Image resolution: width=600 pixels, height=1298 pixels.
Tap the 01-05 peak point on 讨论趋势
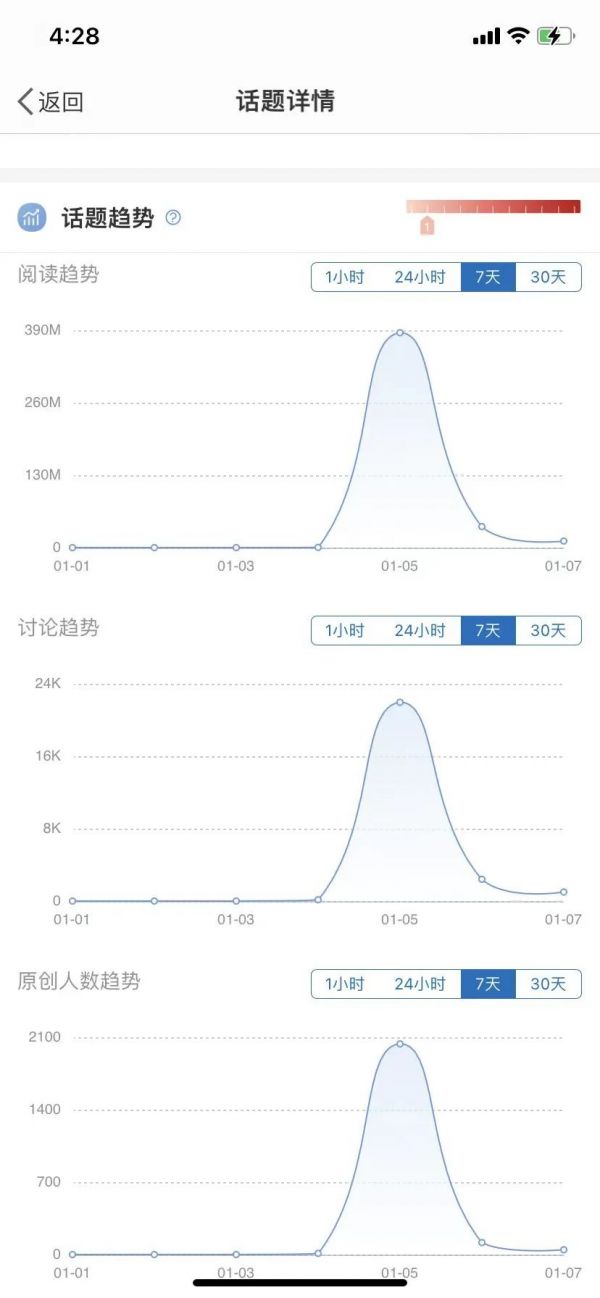click(x=400, y=702)
